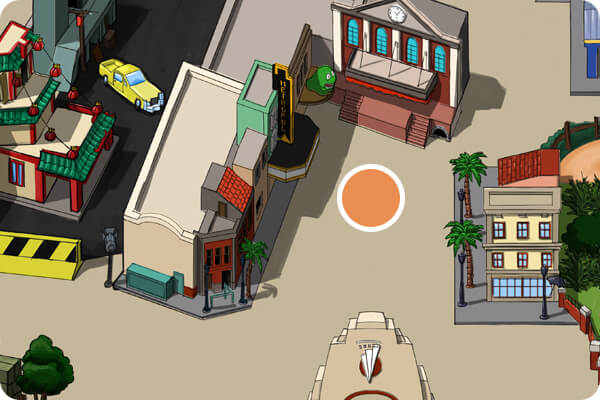Tap the orange circle map marker
Viewport: 600px width, 400px height.
pos(371,198)
